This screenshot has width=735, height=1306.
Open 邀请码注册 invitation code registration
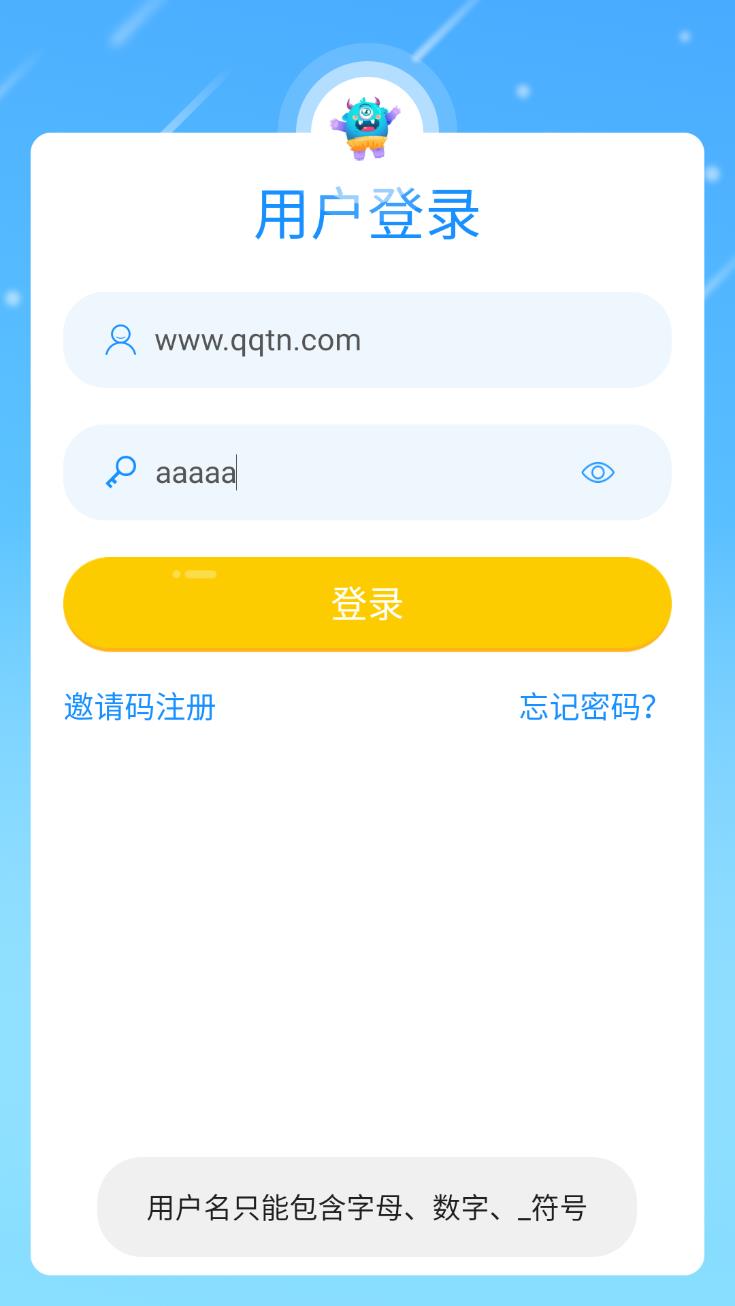[141, 707]
